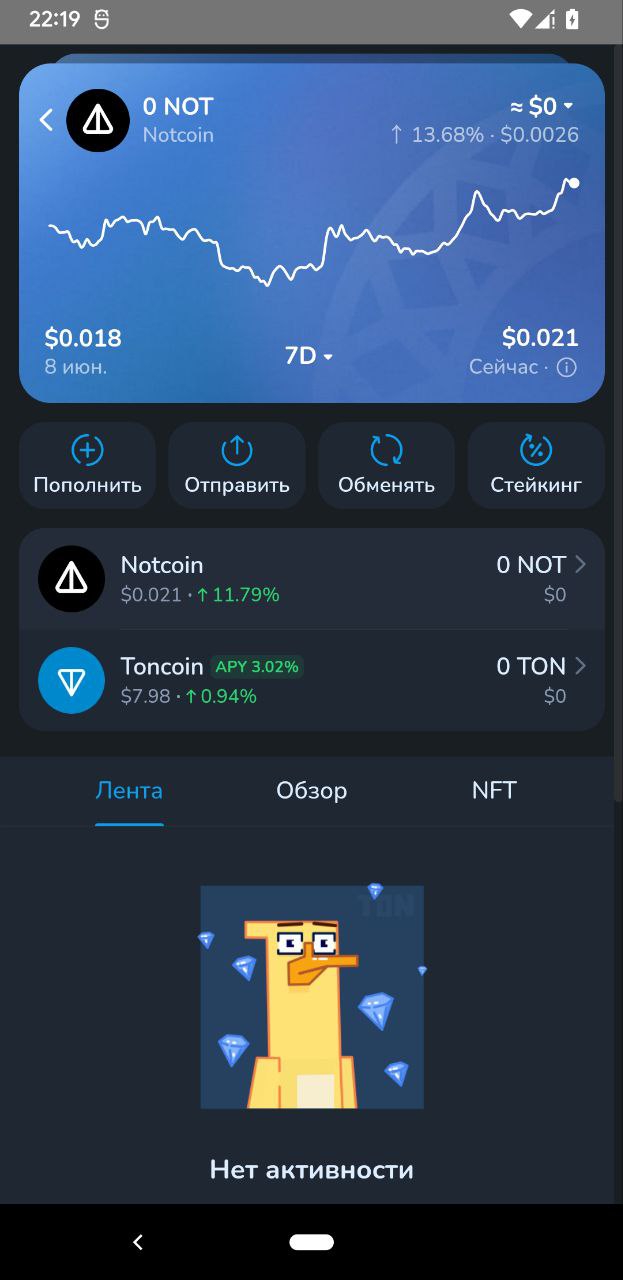Tap the system back button
The width and height of the screenshot is (623, 1280).
(138, 1242)
